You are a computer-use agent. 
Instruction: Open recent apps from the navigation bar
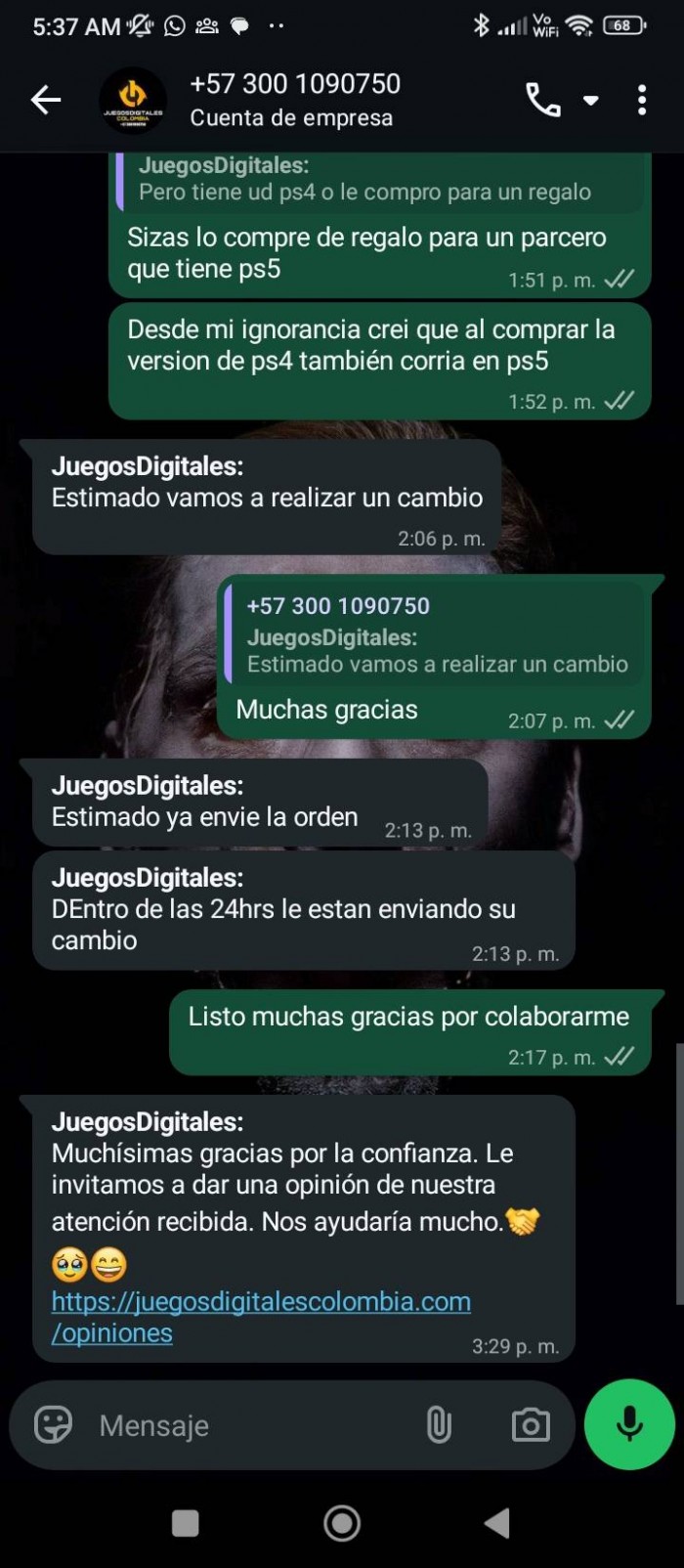click(186, 1522)
